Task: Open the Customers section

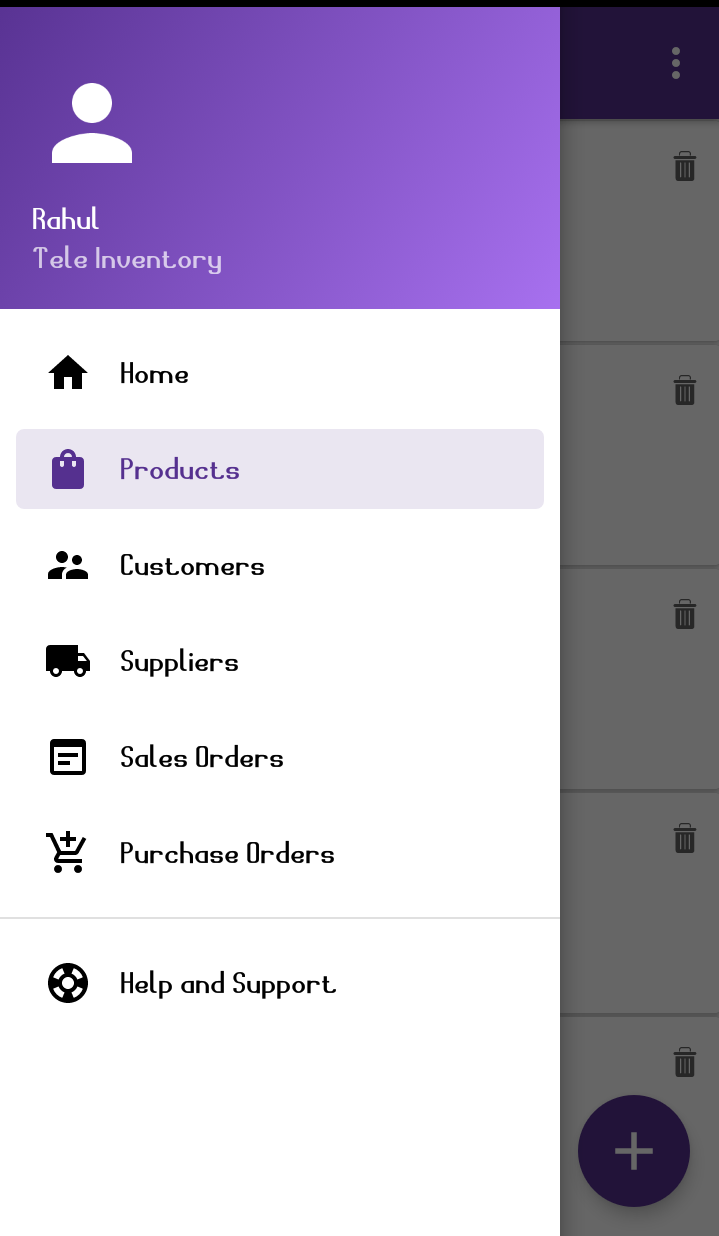Action: (192, 565)
